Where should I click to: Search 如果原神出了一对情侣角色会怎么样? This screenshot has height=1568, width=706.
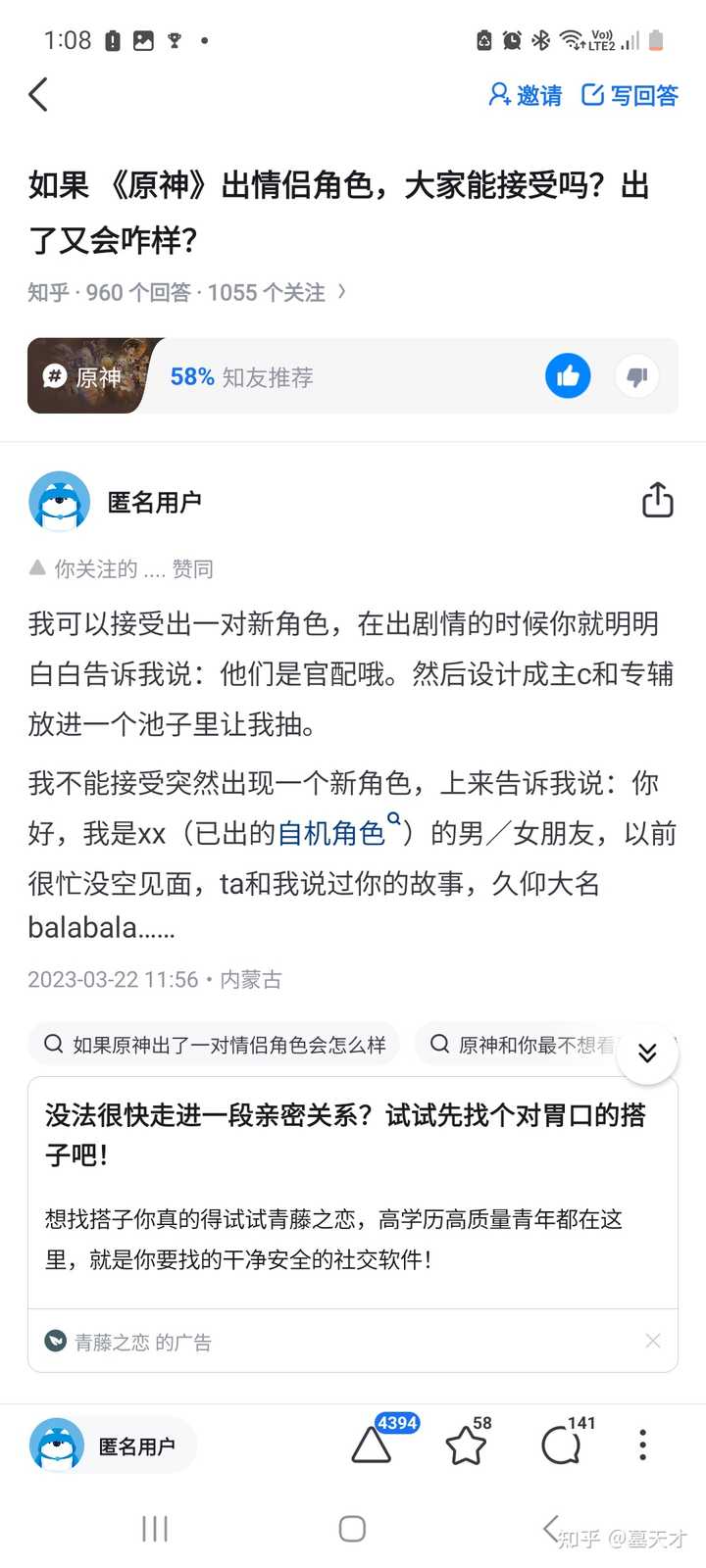(x=216, y=1045)
